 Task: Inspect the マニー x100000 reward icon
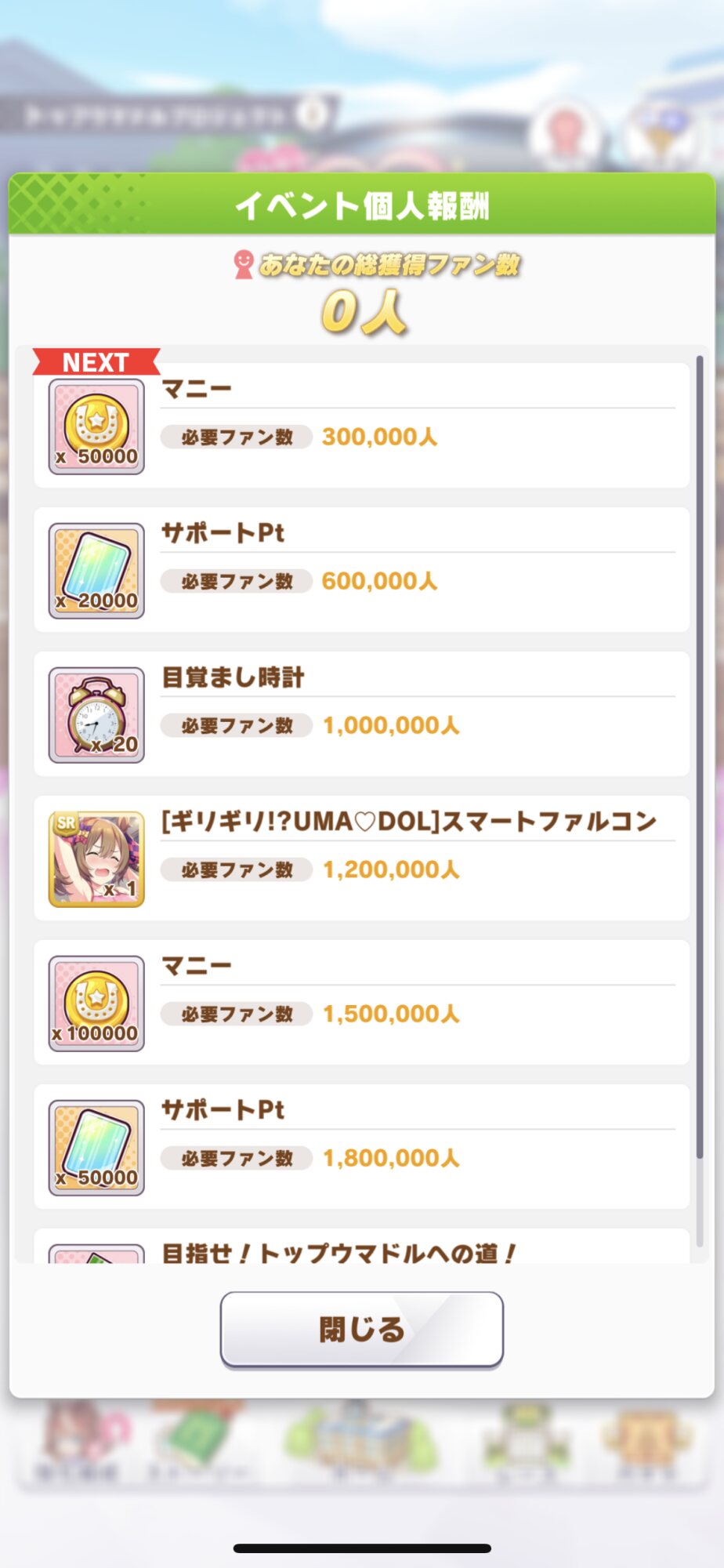click(x=96, y=1004)
